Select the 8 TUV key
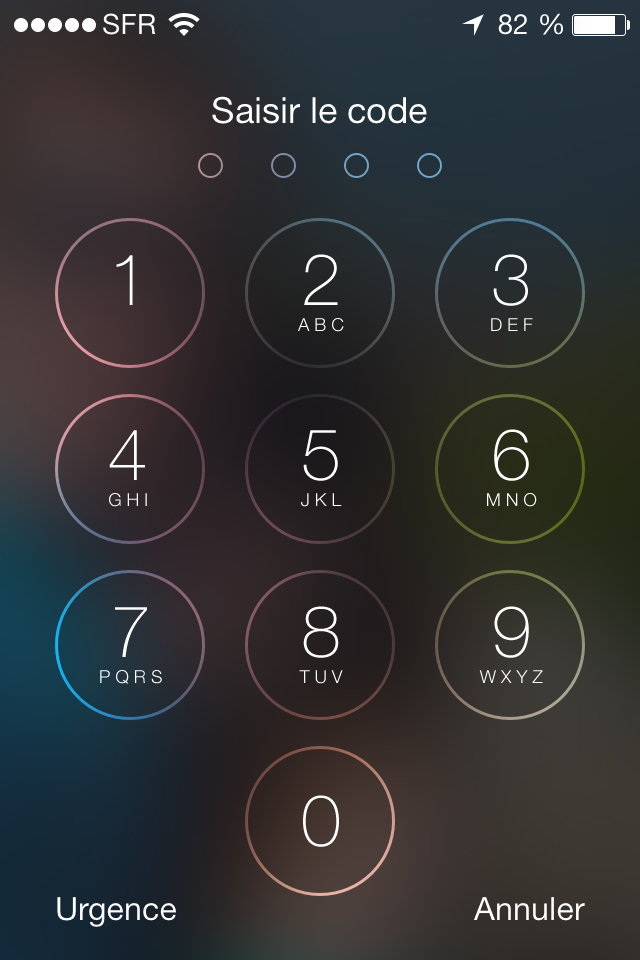Screen dimensions: 640x960 tap(320, 645)
